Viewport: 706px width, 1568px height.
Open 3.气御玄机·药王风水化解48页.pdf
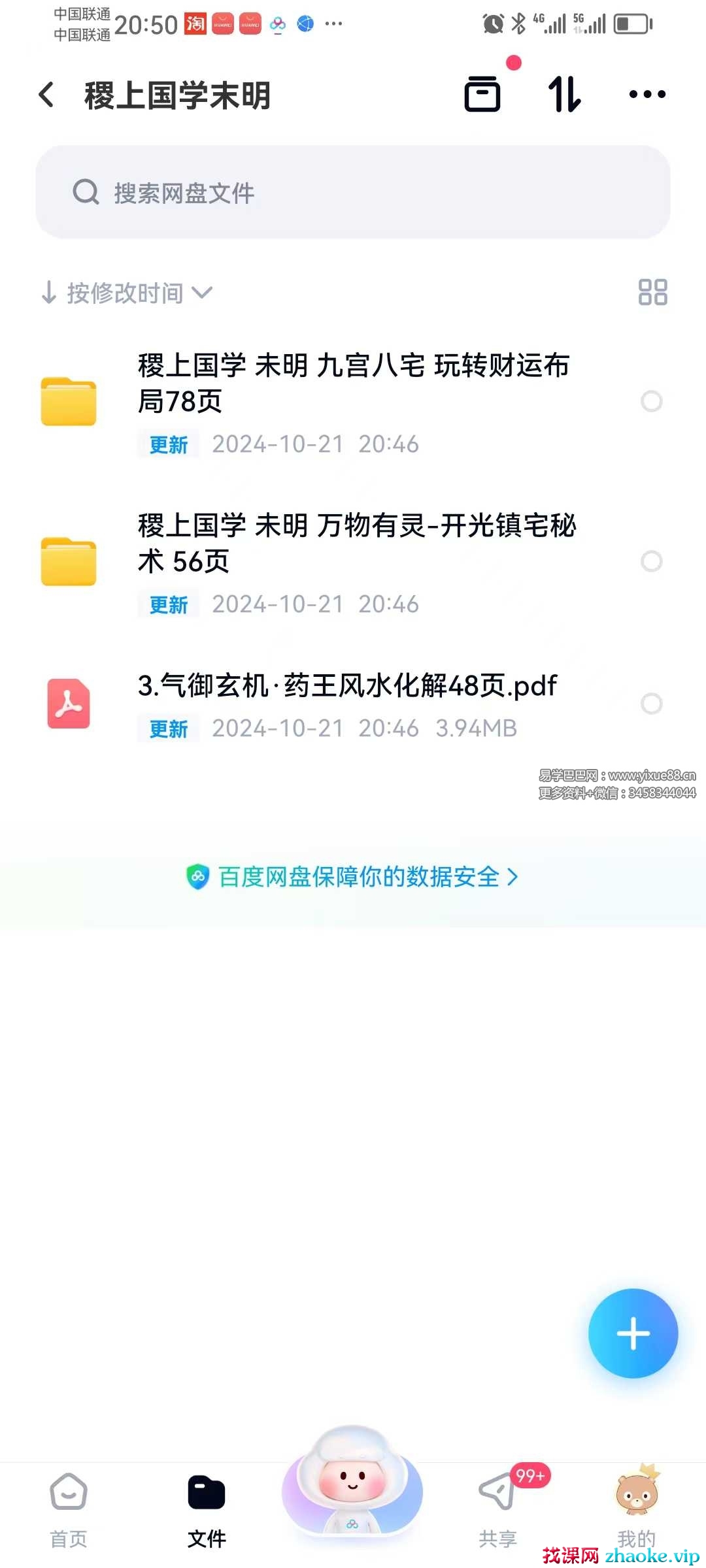(346, 686)
